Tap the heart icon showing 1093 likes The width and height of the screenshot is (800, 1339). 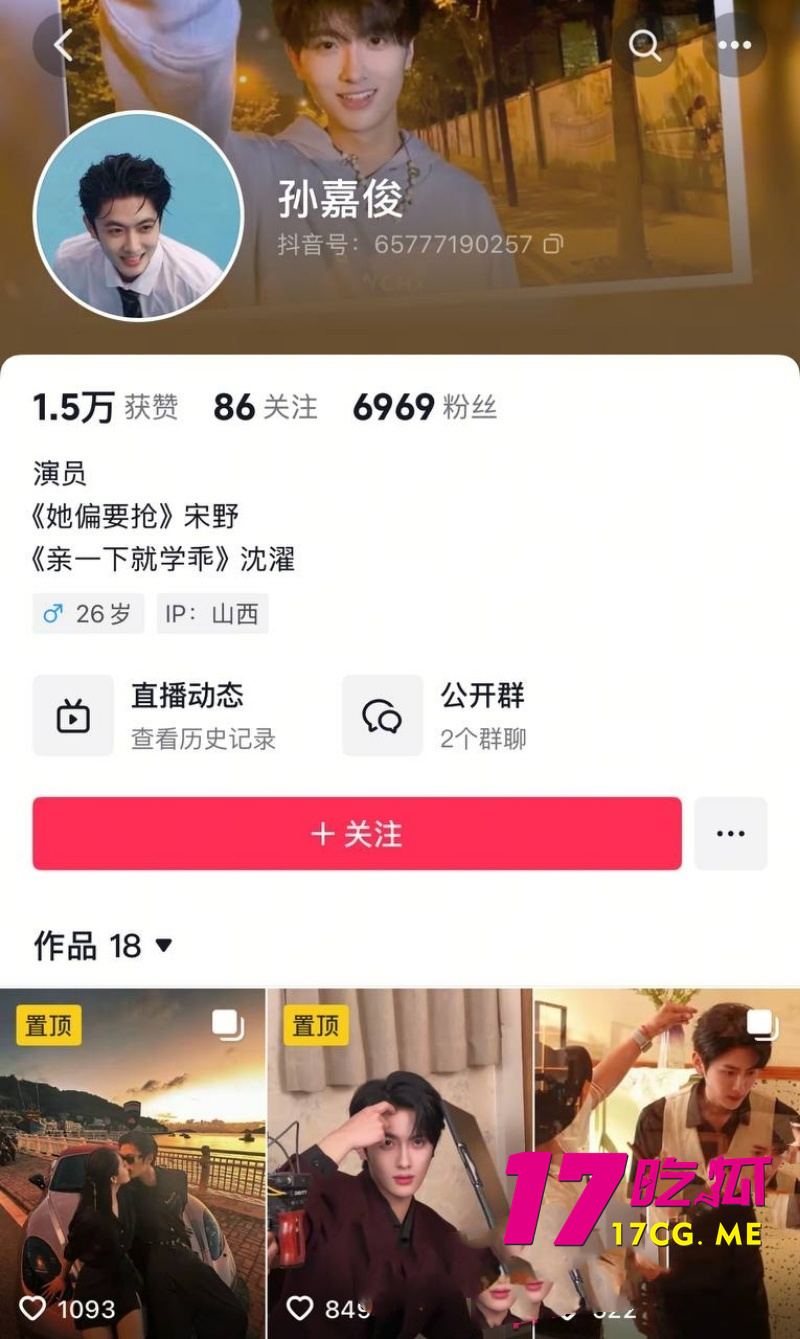coord(33,1309)
